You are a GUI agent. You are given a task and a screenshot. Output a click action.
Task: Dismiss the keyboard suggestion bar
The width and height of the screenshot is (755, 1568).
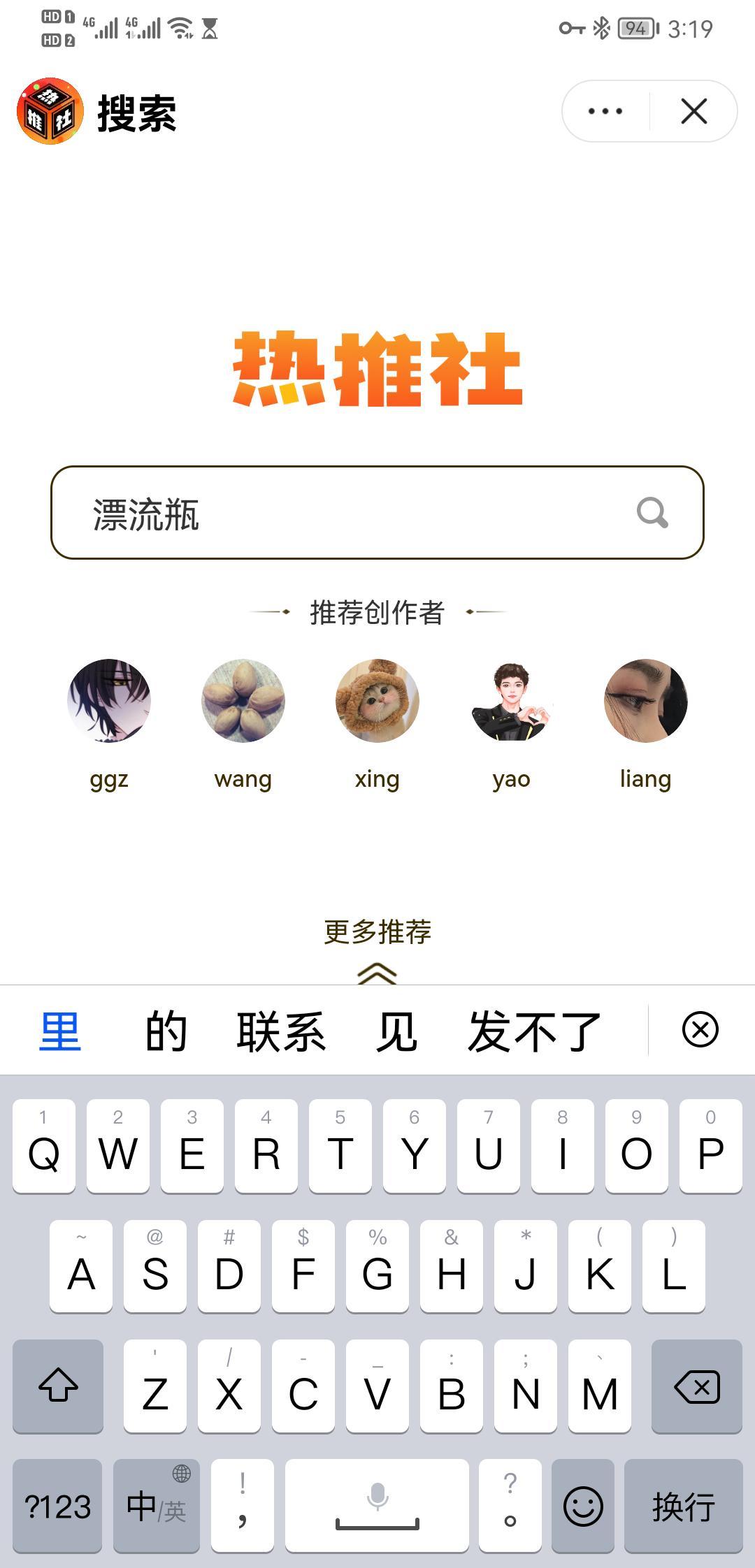(700, 1030)
